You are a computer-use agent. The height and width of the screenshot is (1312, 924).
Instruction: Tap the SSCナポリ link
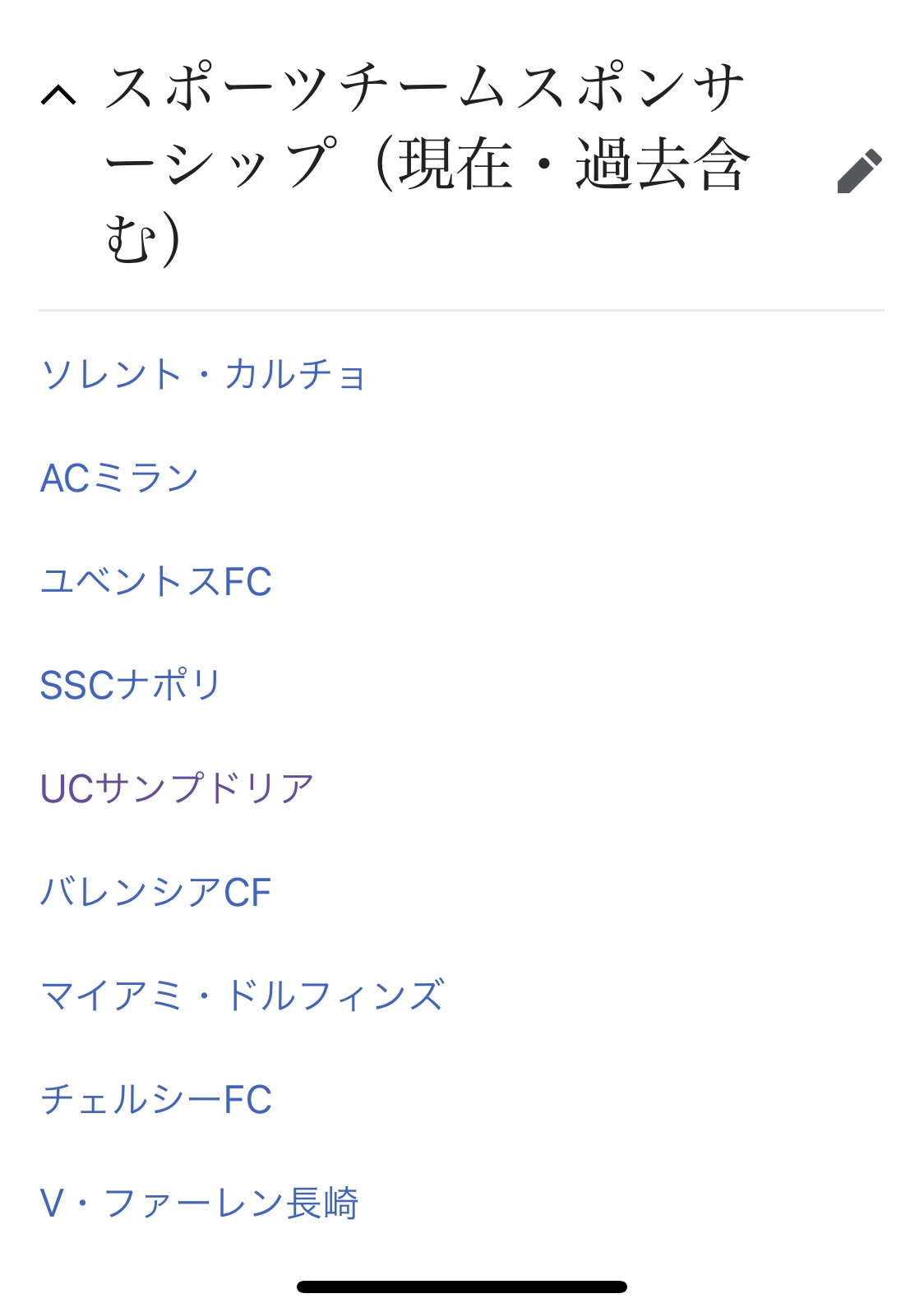[132, 686]
